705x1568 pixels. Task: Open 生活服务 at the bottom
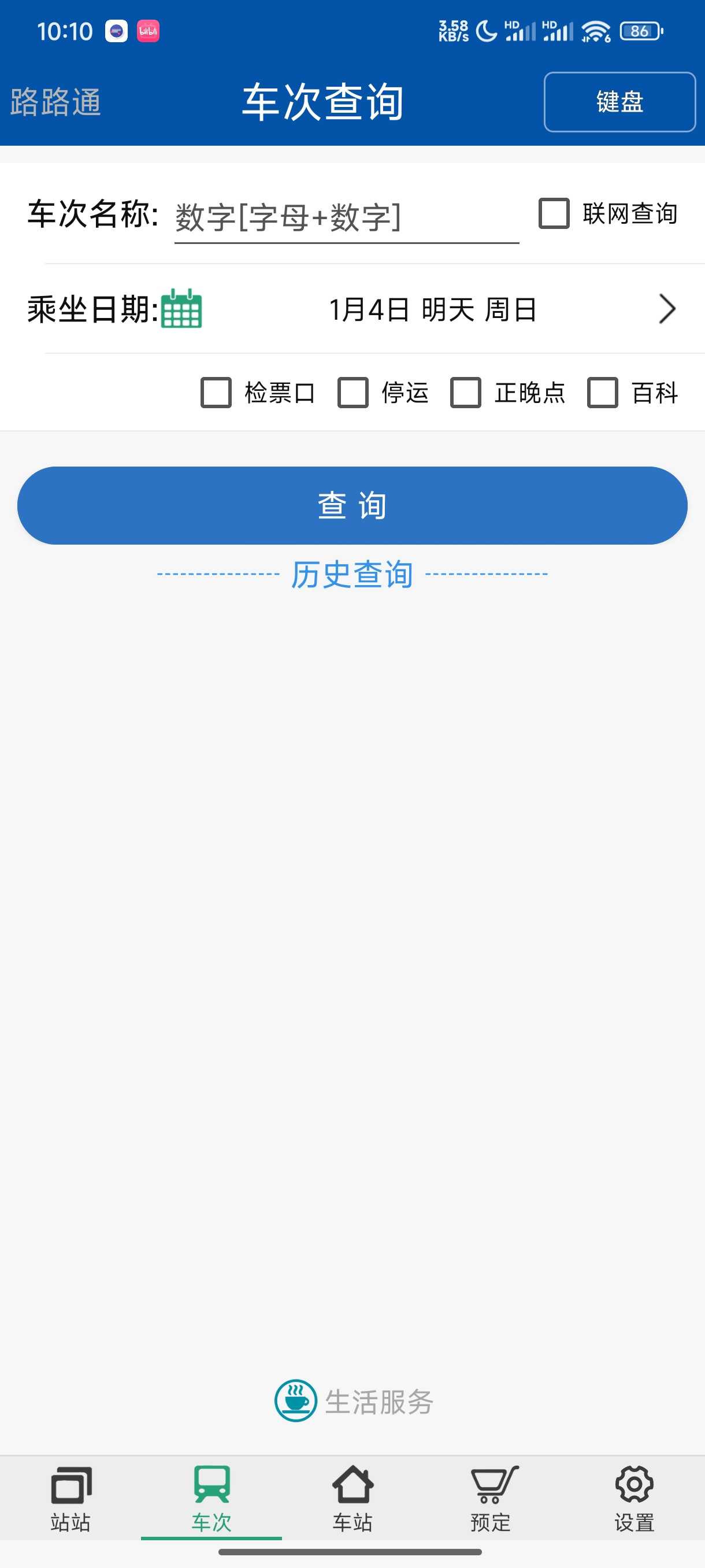pyautogui.click(x=354, y=1401)
